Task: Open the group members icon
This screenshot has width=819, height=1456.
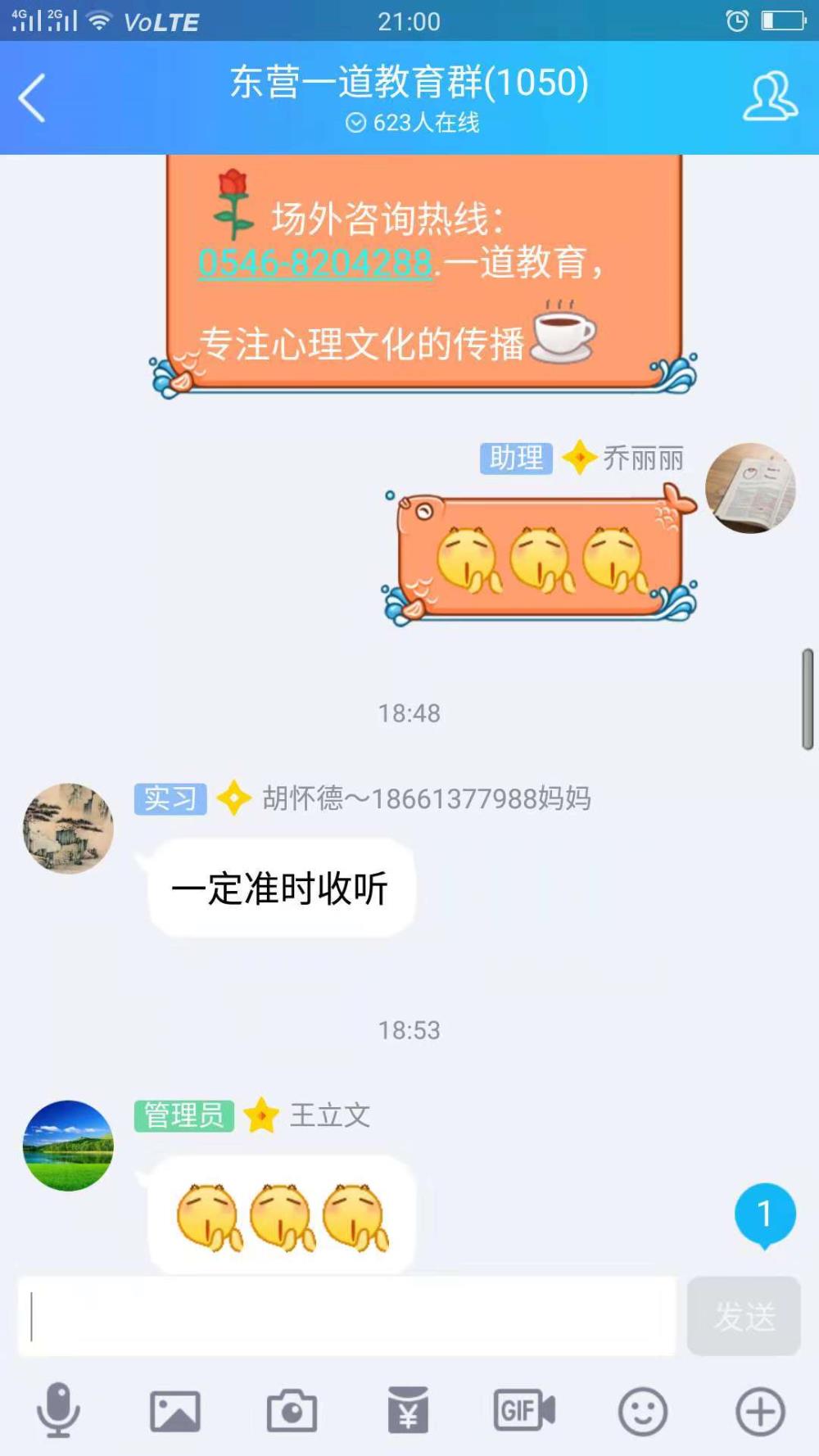Action: (x=770, y=97)
